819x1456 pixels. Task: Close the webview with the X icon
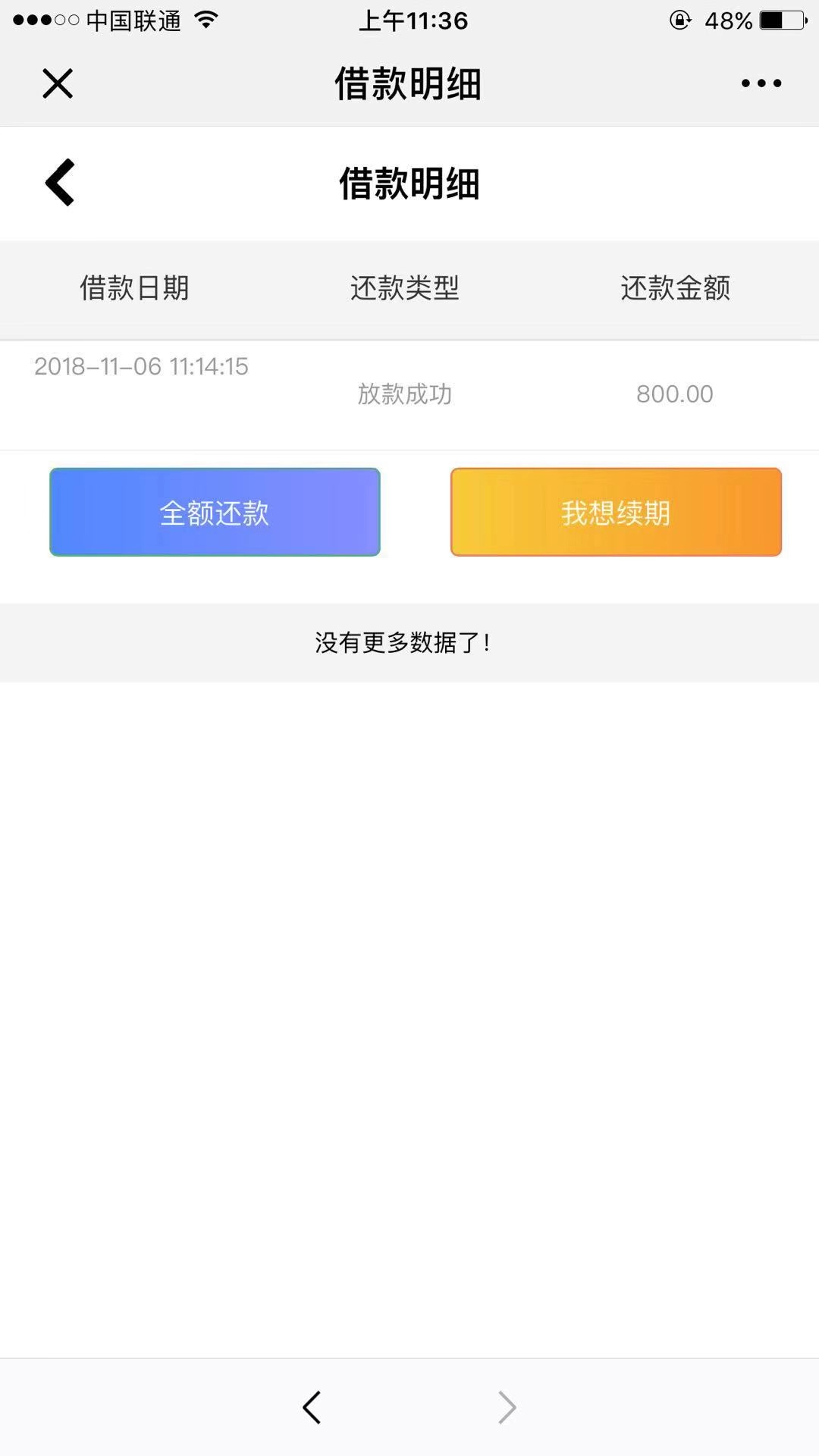[58, 83]
